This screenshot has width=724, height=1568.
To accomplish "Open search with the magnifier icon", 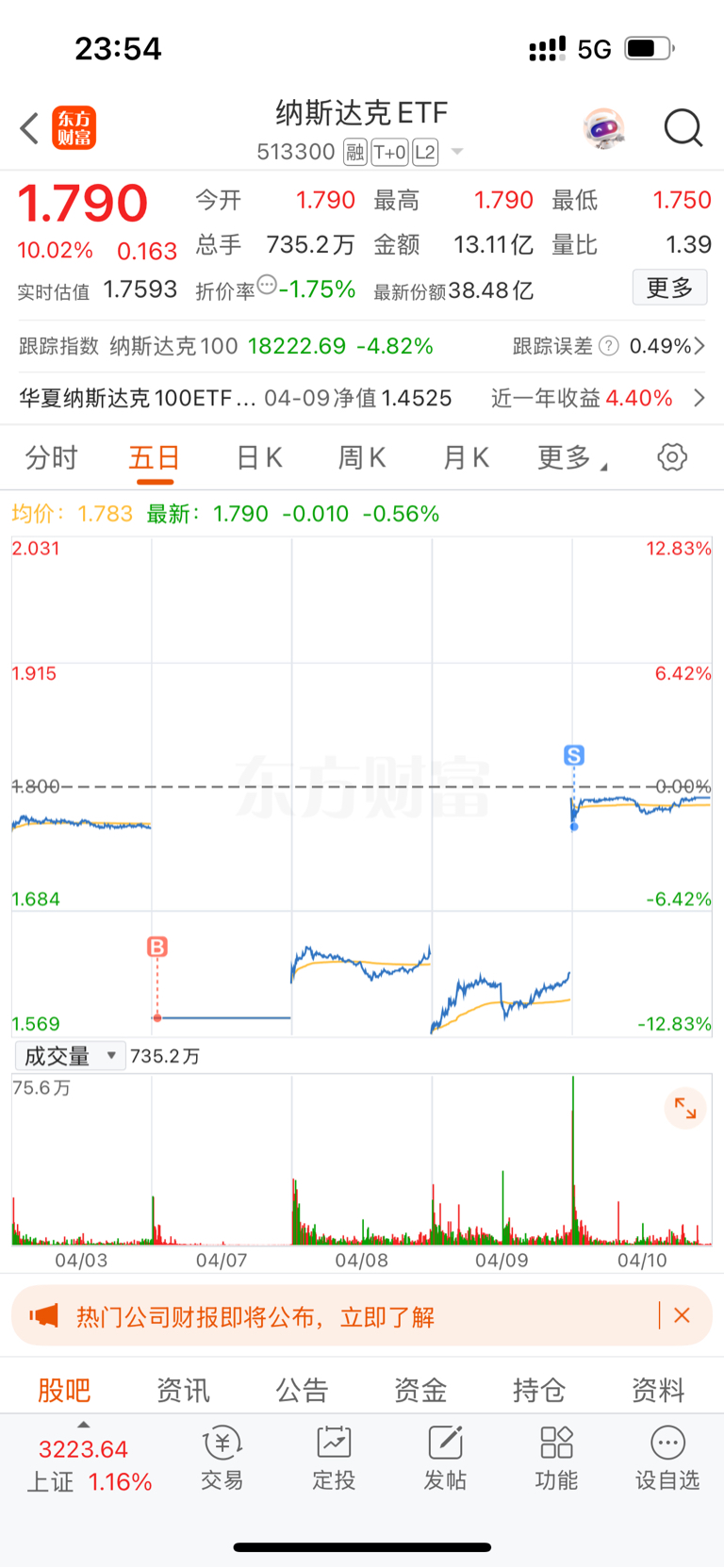I will [x=683, y=128].
